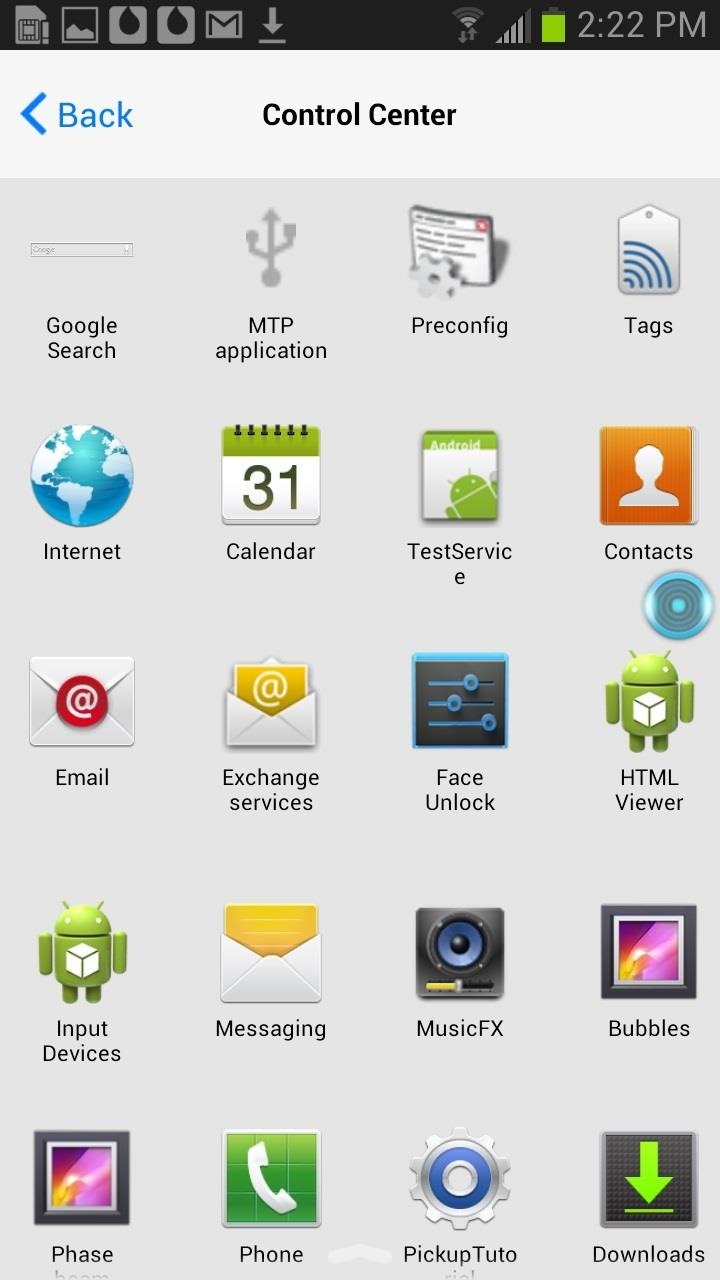Go back from Control Center
This screenshot has width=720, height=1280.
(x=77, y=115)
